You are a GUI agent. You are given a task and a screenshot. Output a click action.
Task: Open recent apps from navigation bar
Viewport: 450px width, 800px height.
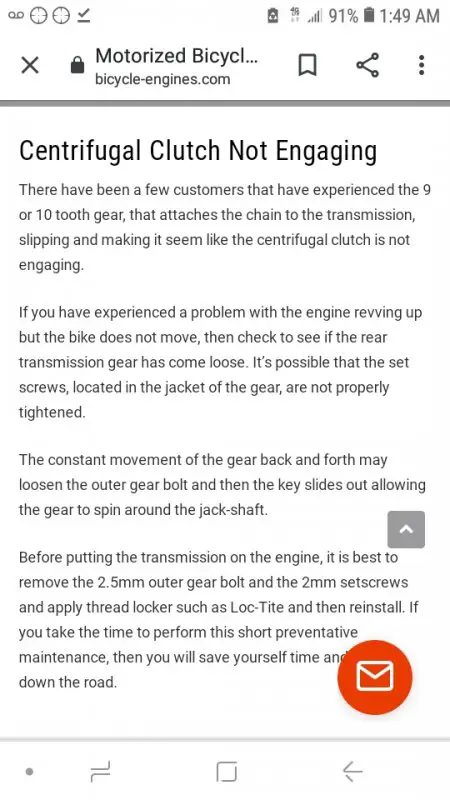100,771
